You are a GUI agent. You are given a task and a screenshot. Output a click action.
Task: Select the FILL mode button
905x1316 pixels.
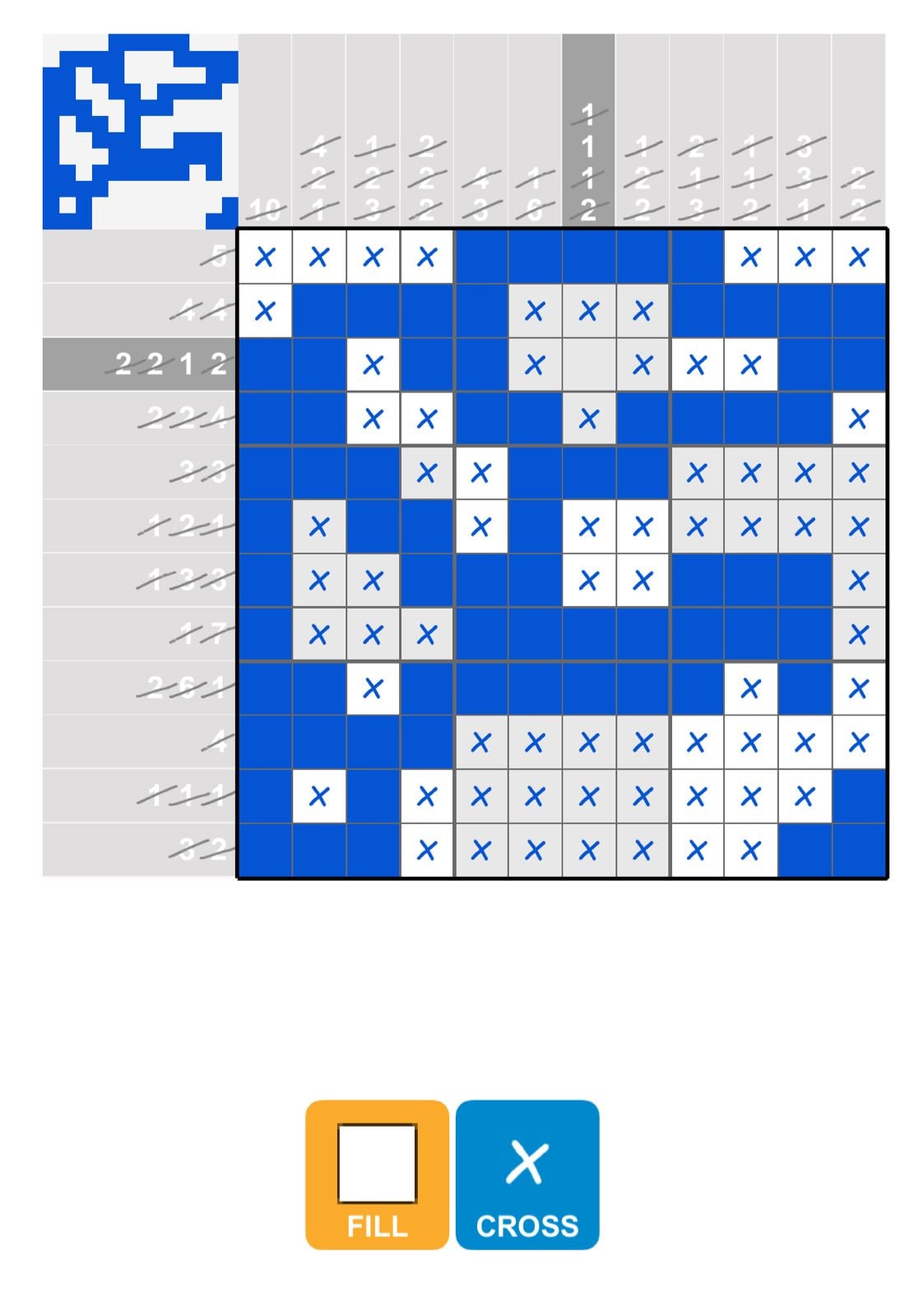click(x=377, y=1174)
